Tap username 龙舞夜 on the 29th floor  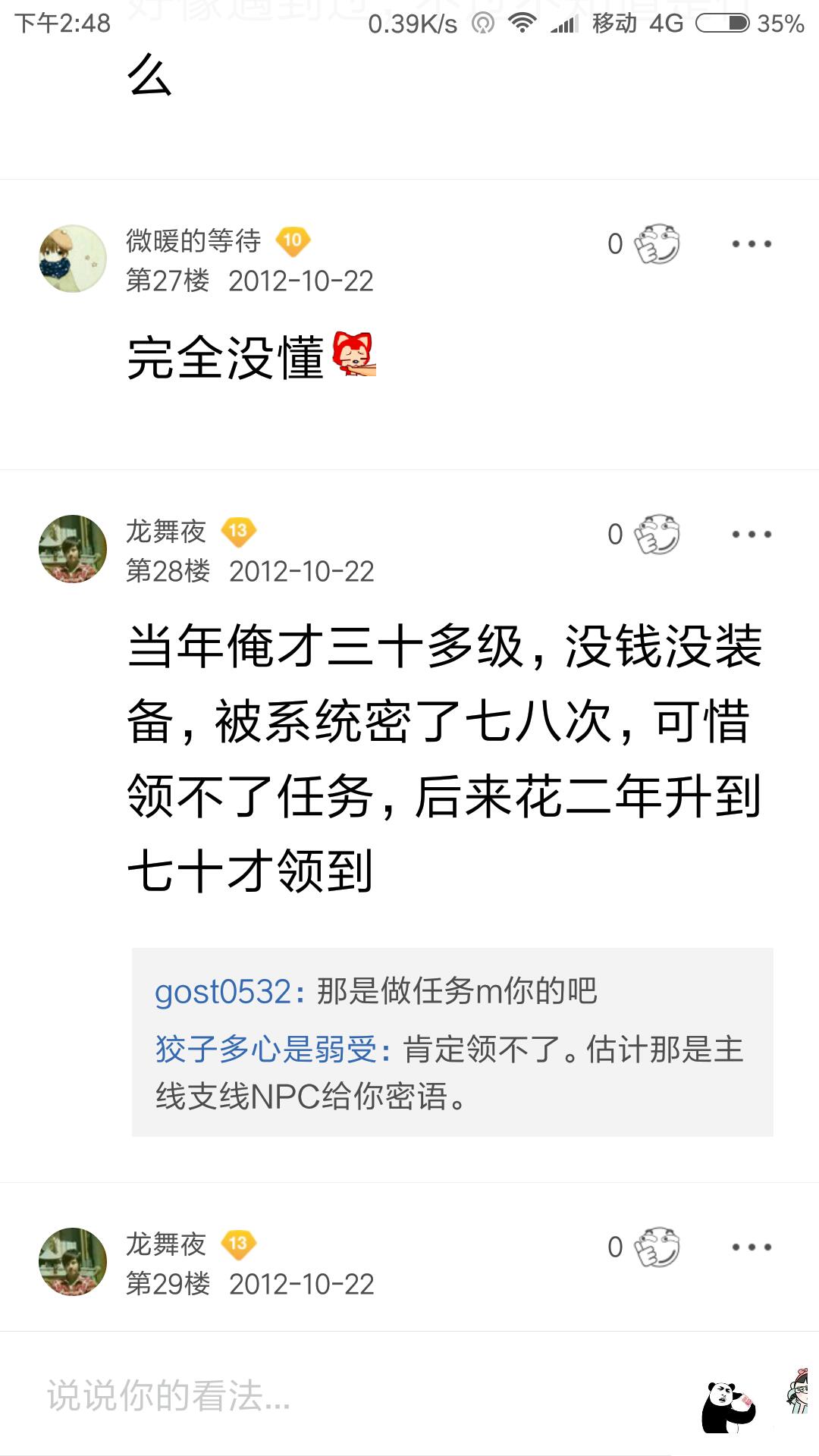click(x=166, y=1244)
